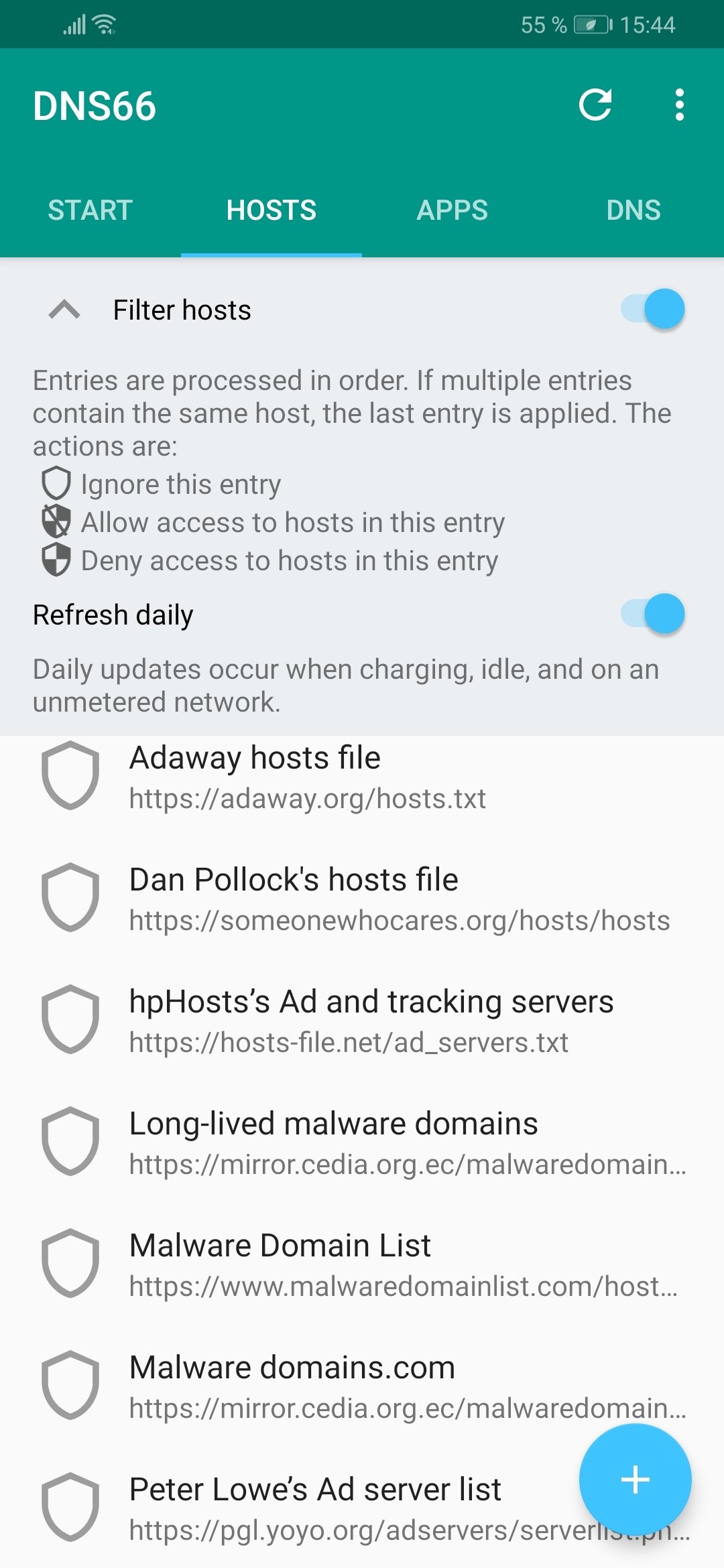Image resolution: width=724 pixels, height=1568 pixels.
Task: Open the Long-lived malware domains entry
Action: coord(362,1142)
